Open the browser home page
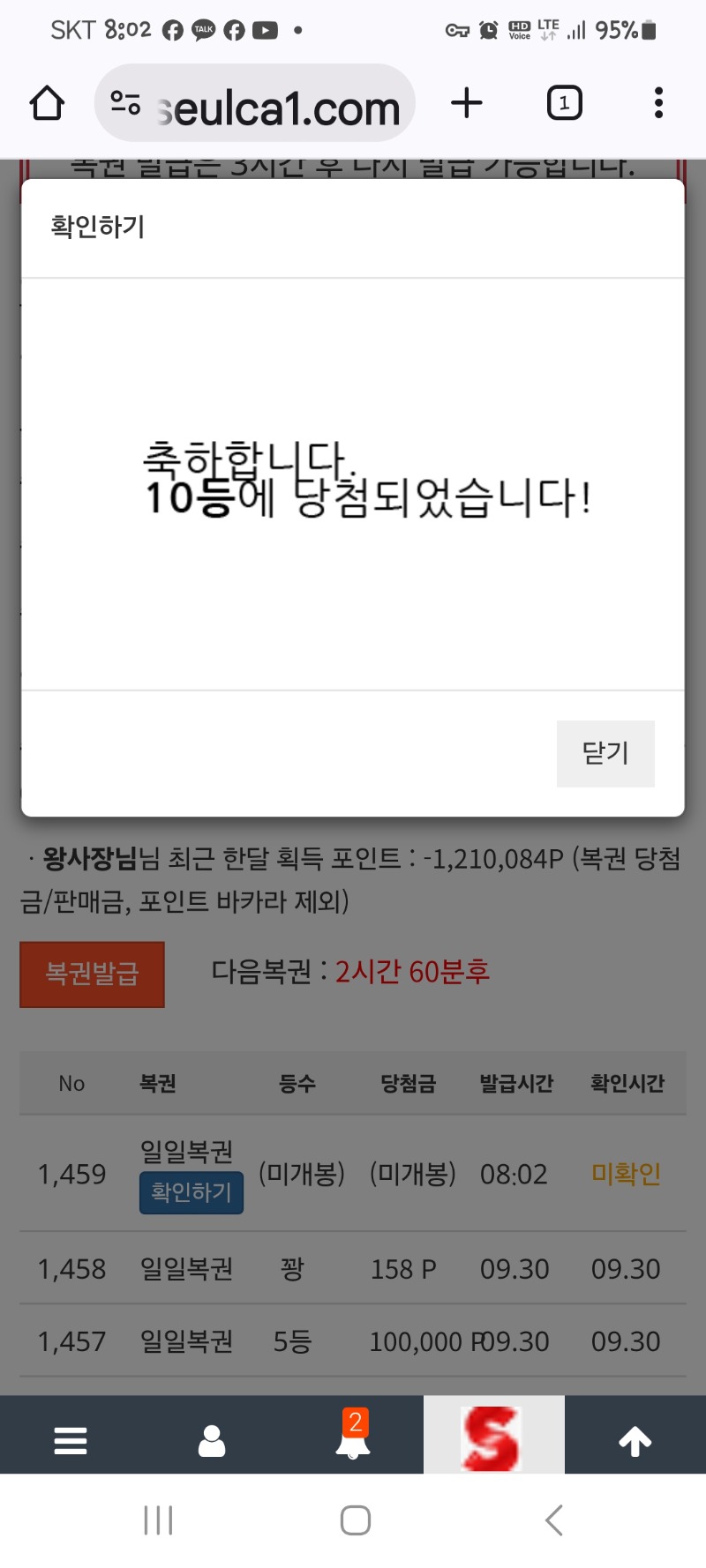Image resolution: width=706 pixels, height=1568 pixels. click(x=47, y=104)
